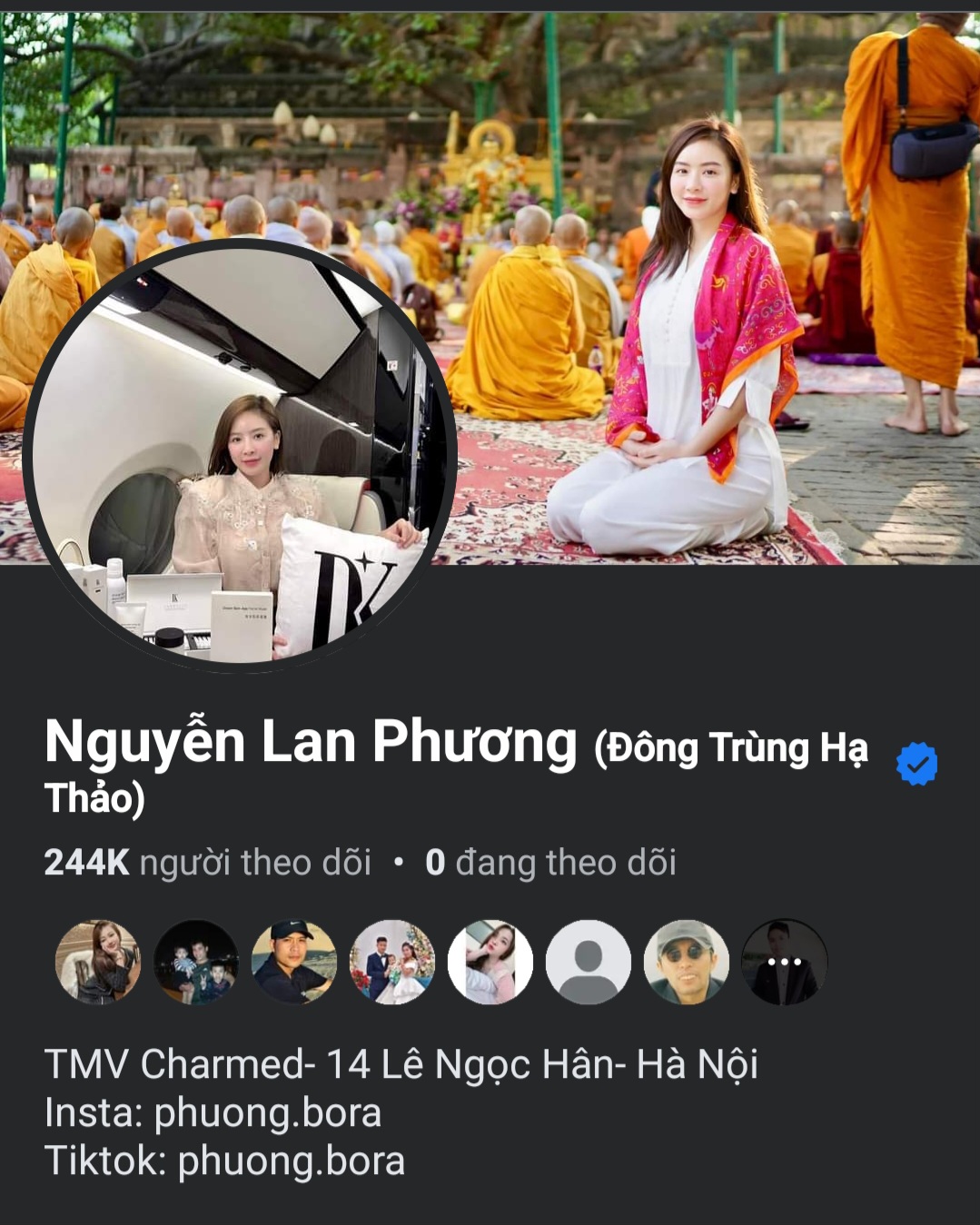Screen dimensions: 980x1225
Task: Open the 244K người theo dõi list
Action: 207,863
